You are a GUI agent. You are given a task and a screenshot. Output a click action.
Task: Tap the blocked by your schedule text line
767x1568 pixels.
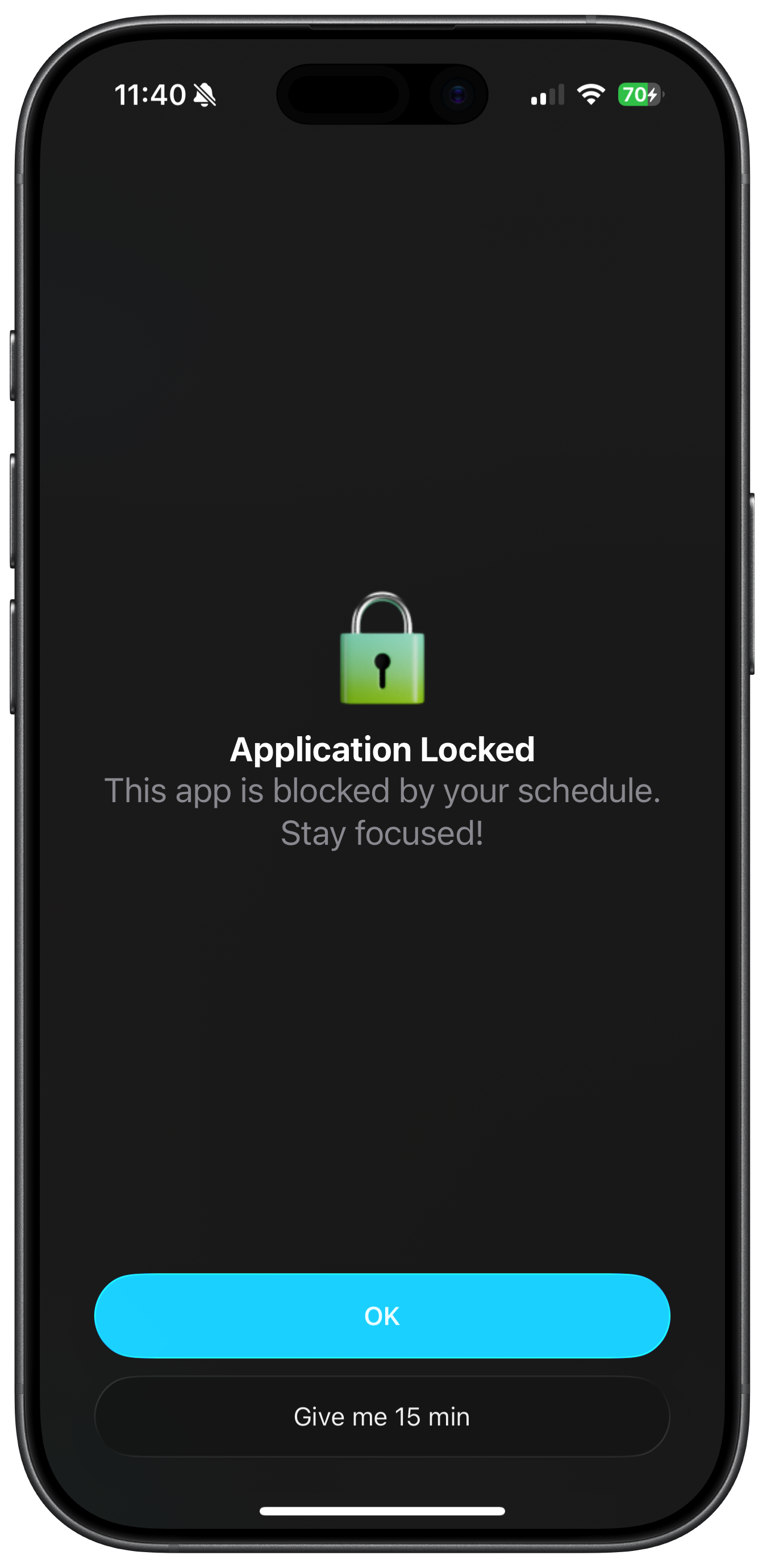point(383,790)
